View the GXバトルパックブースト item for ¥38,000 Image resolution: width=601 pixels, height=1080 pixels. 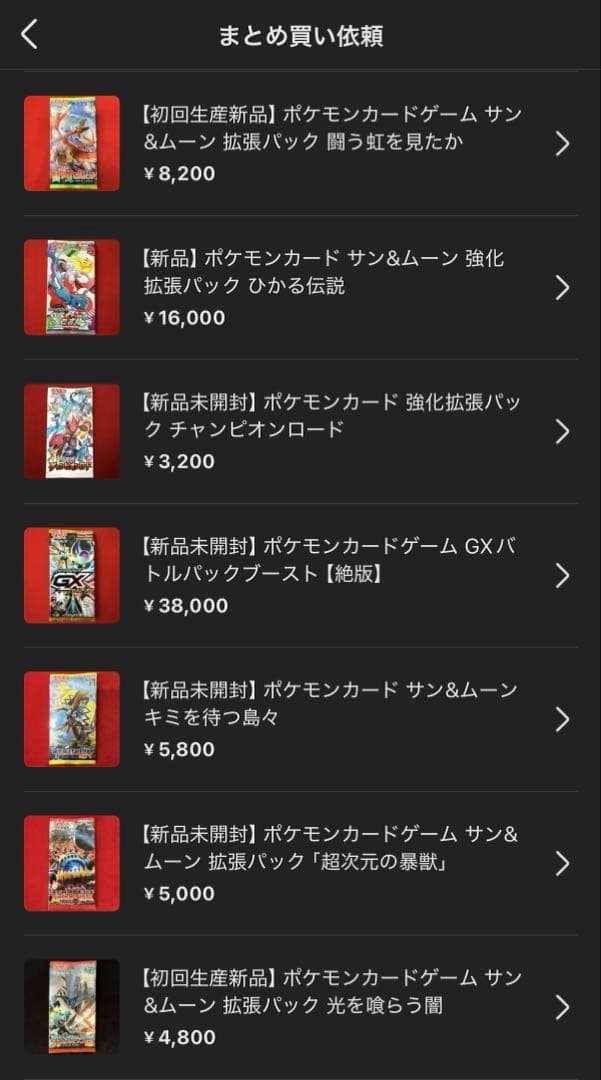(x=330, y=575)
